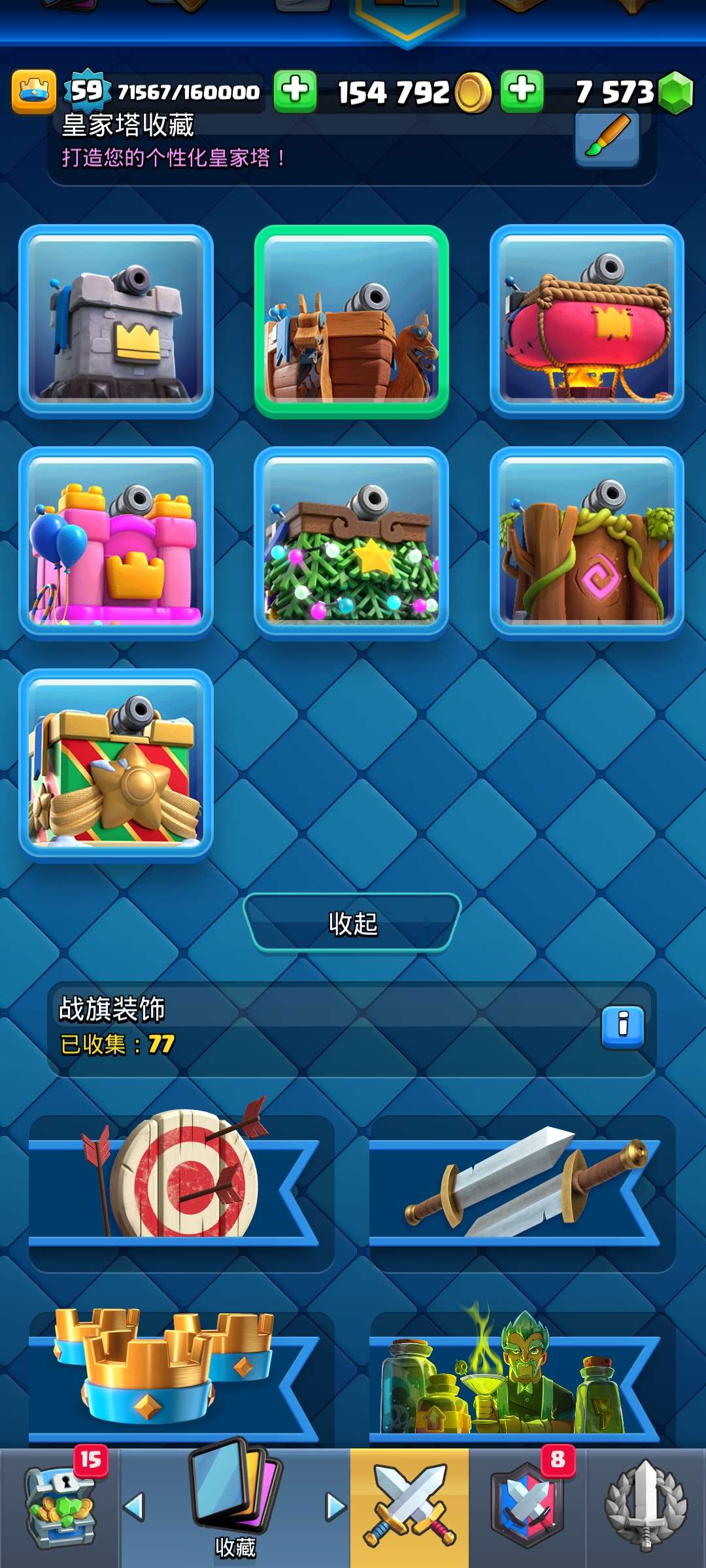Select the pink bouncy castle tower skin

coord(116,544)
